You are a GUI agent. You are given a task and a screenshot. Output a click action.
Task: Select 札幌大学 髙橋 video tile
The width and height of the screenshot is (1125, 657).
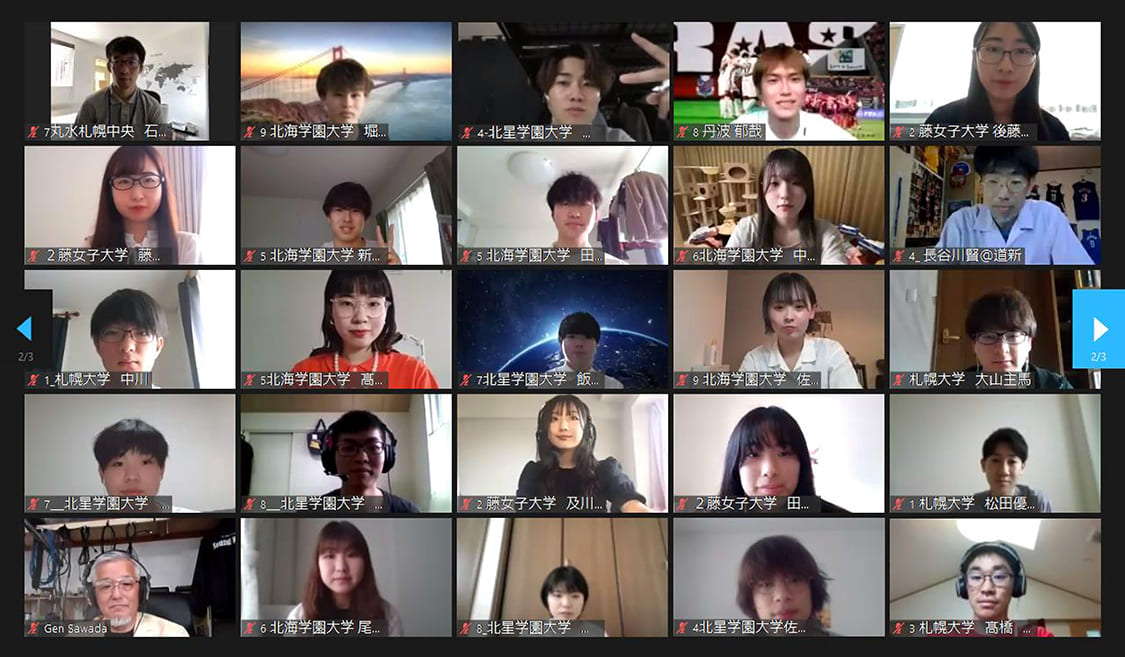coord(995,577)
